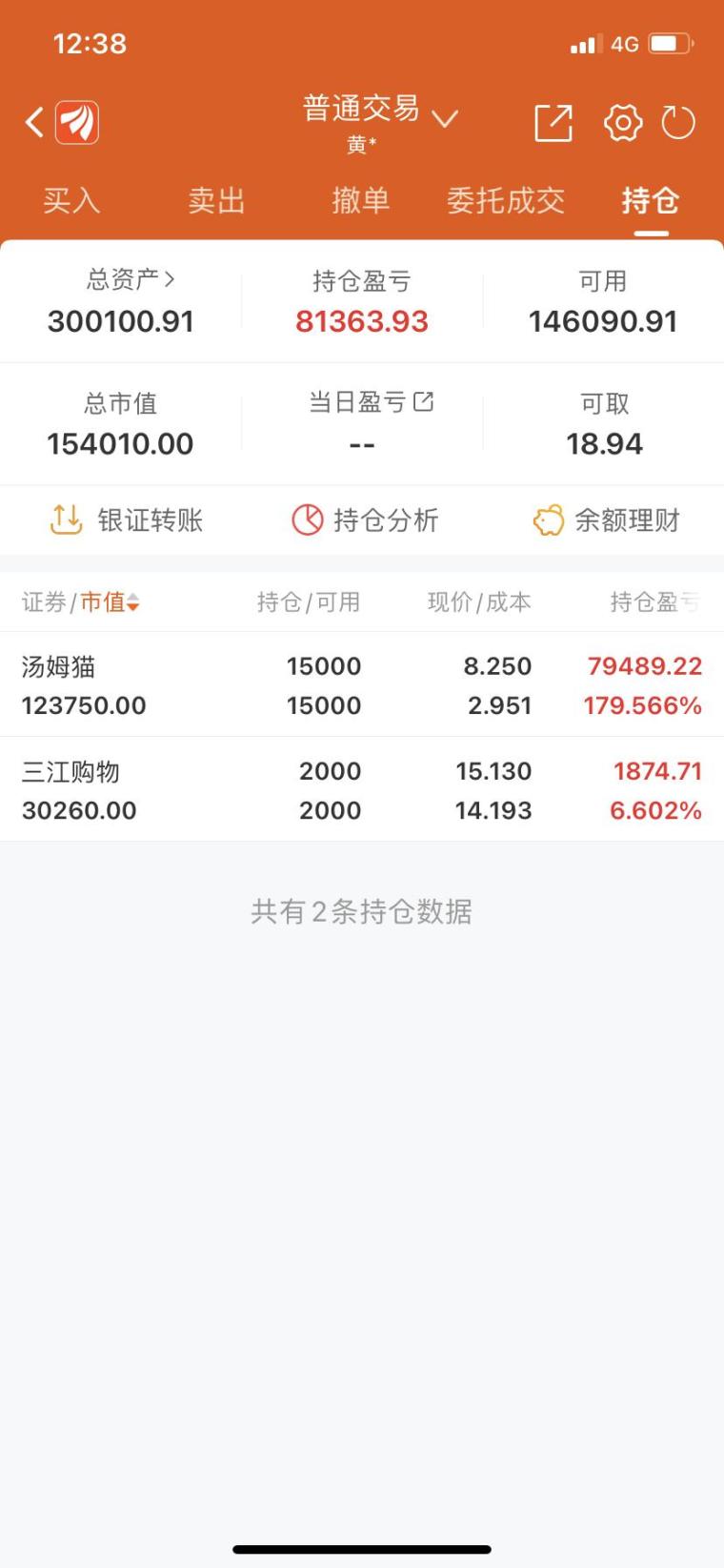
Task: Open 总资产 details
Action: coord(131,279)
